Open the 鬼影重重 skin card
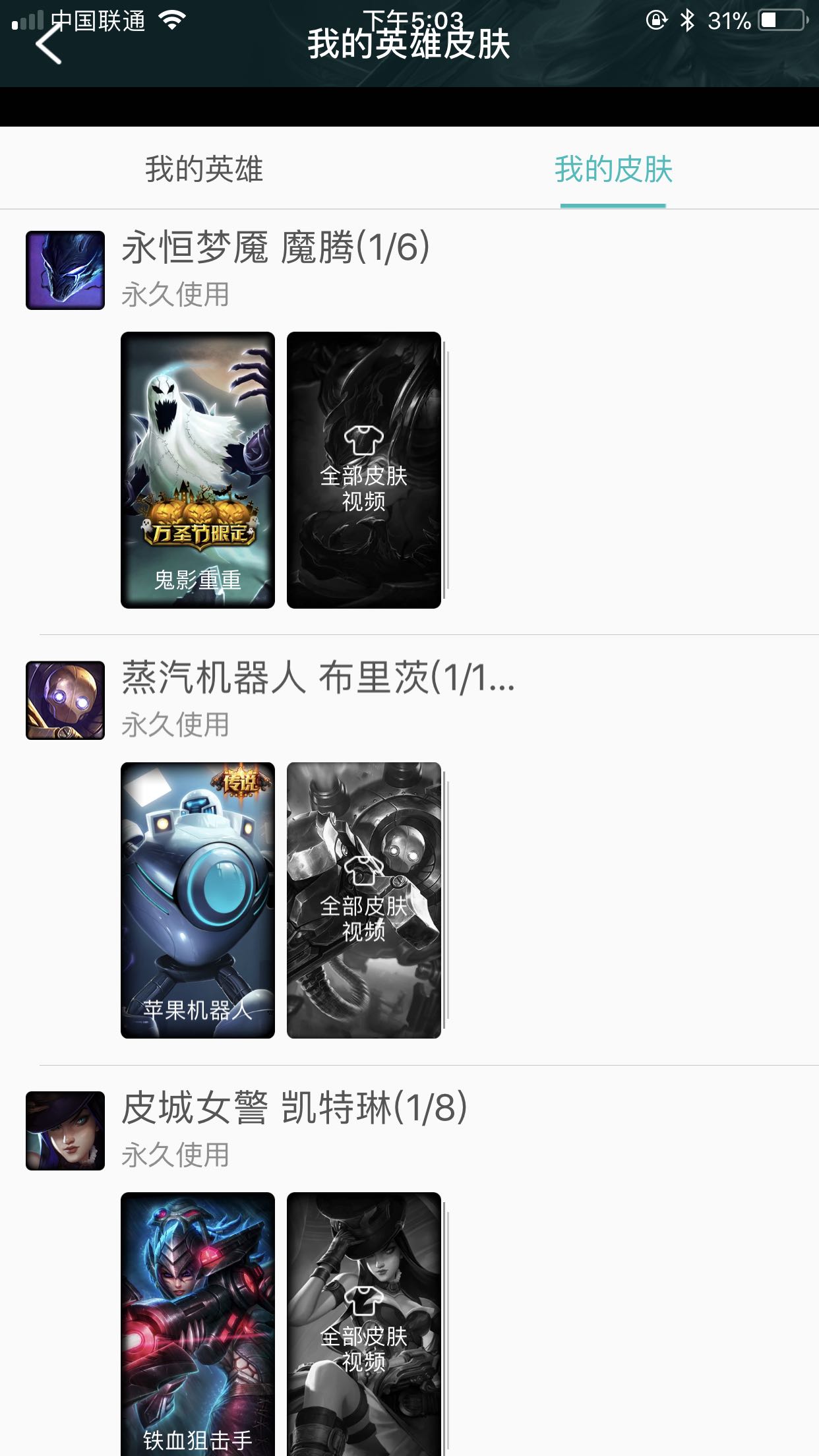 point(198,470)
